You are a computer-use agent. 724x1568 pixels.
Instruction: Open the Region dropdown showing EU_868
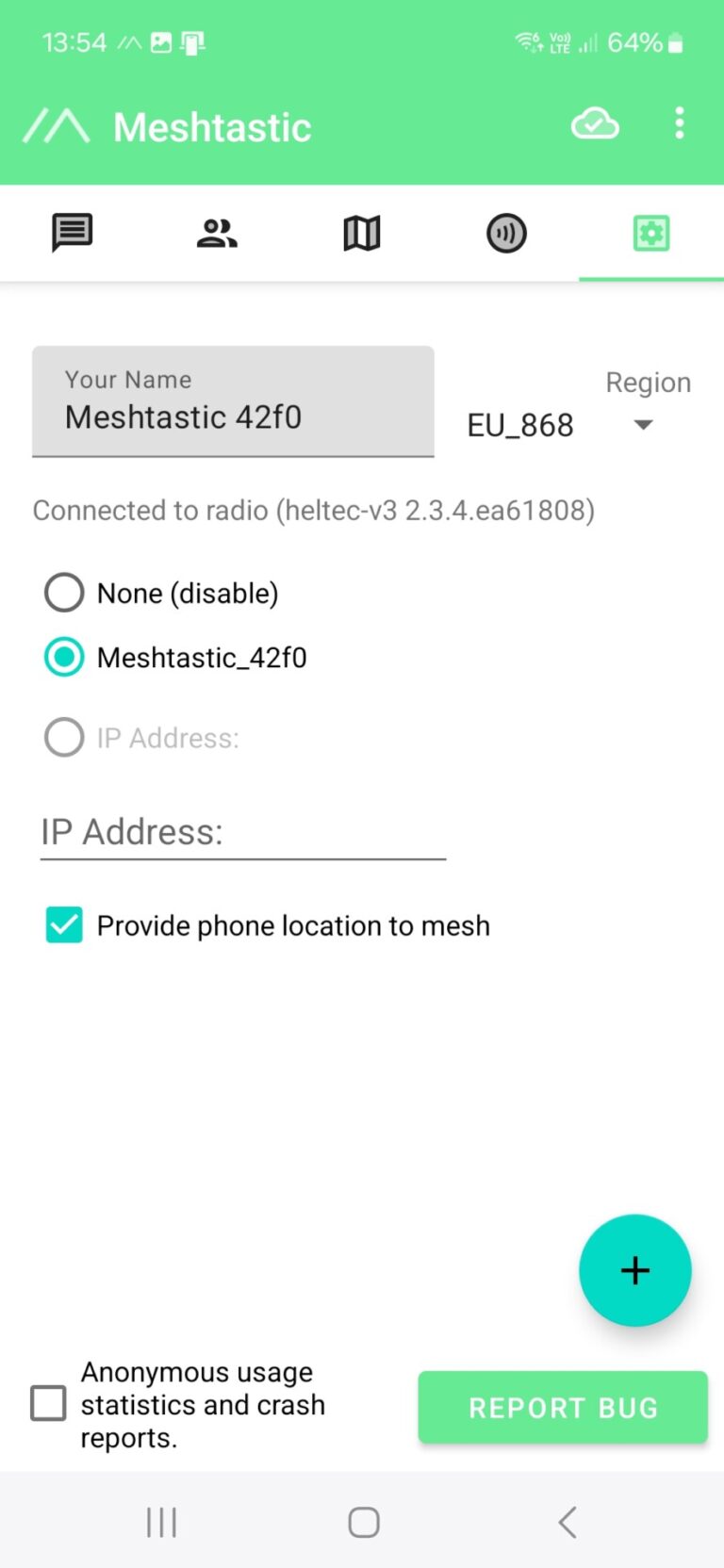[519, 424]
